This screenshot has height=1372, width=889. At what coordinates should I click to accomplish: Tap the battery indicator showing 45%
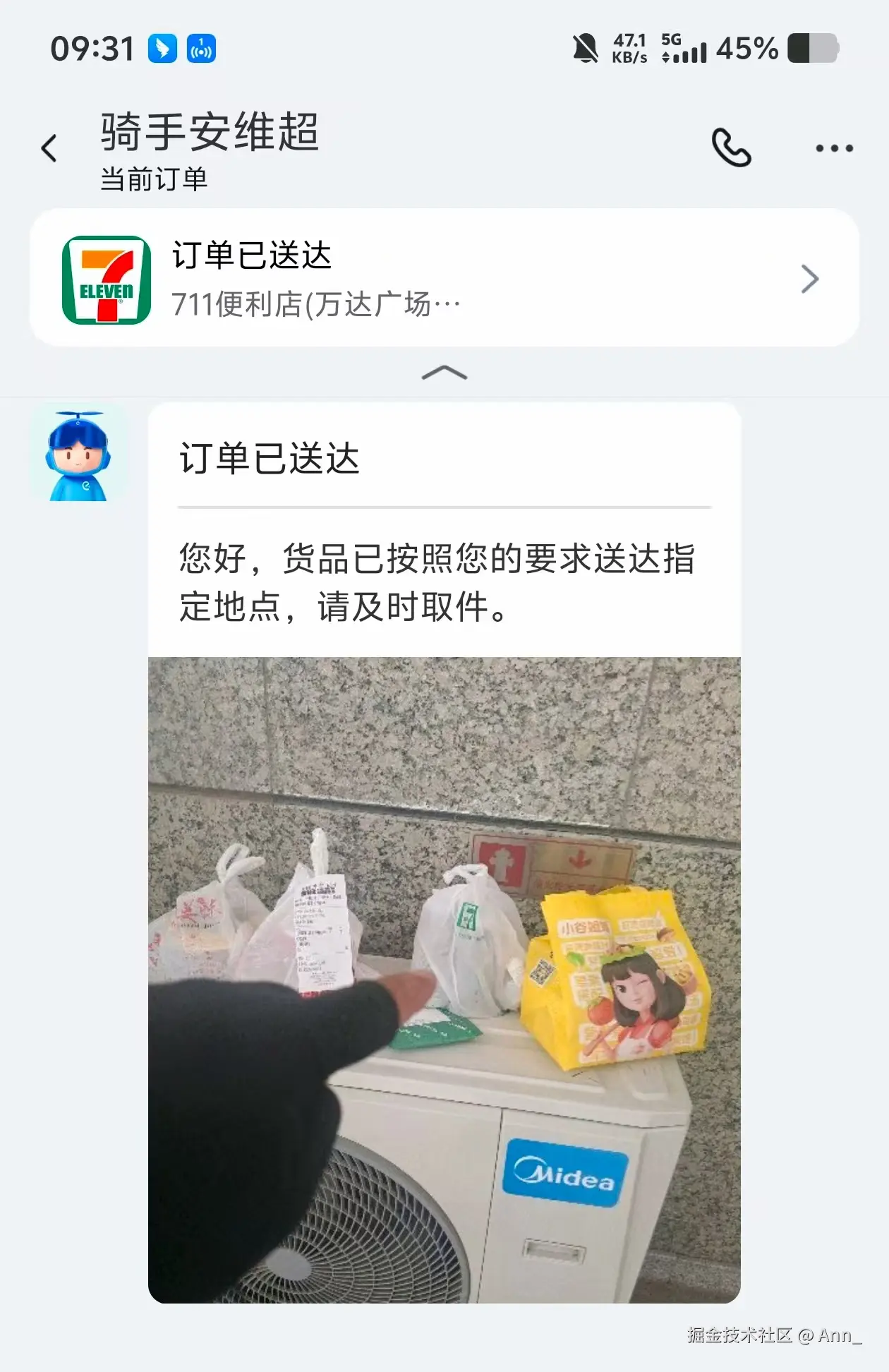811,49
